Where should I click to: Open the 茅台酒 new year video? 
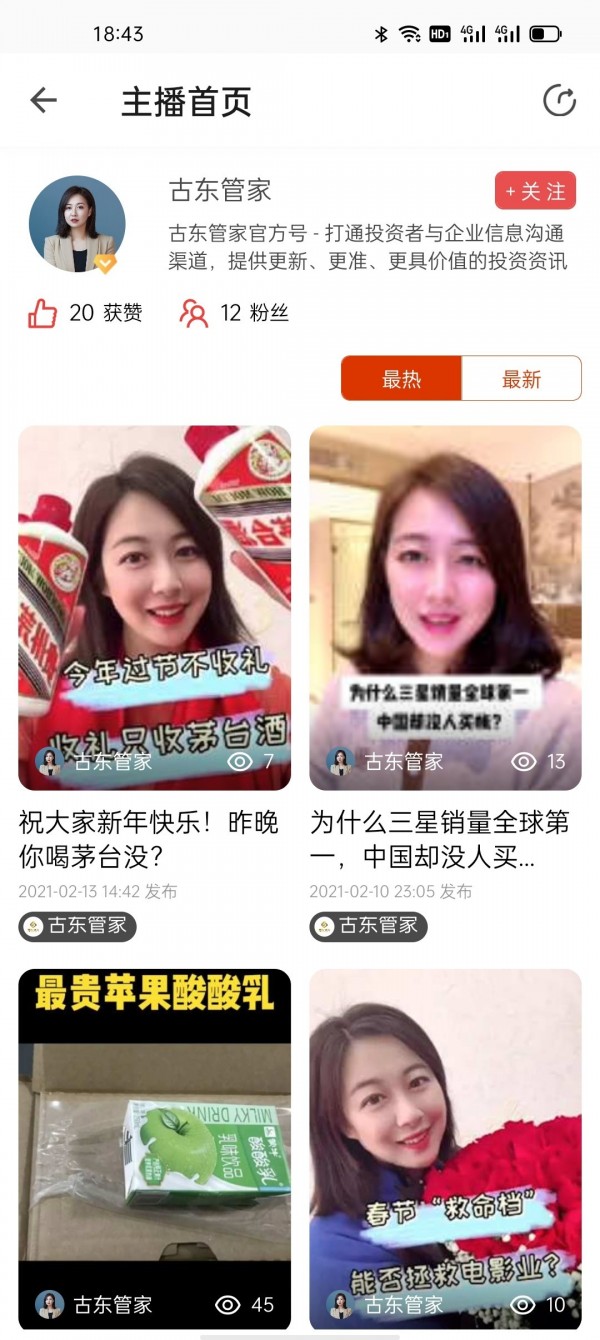point(154,607)
